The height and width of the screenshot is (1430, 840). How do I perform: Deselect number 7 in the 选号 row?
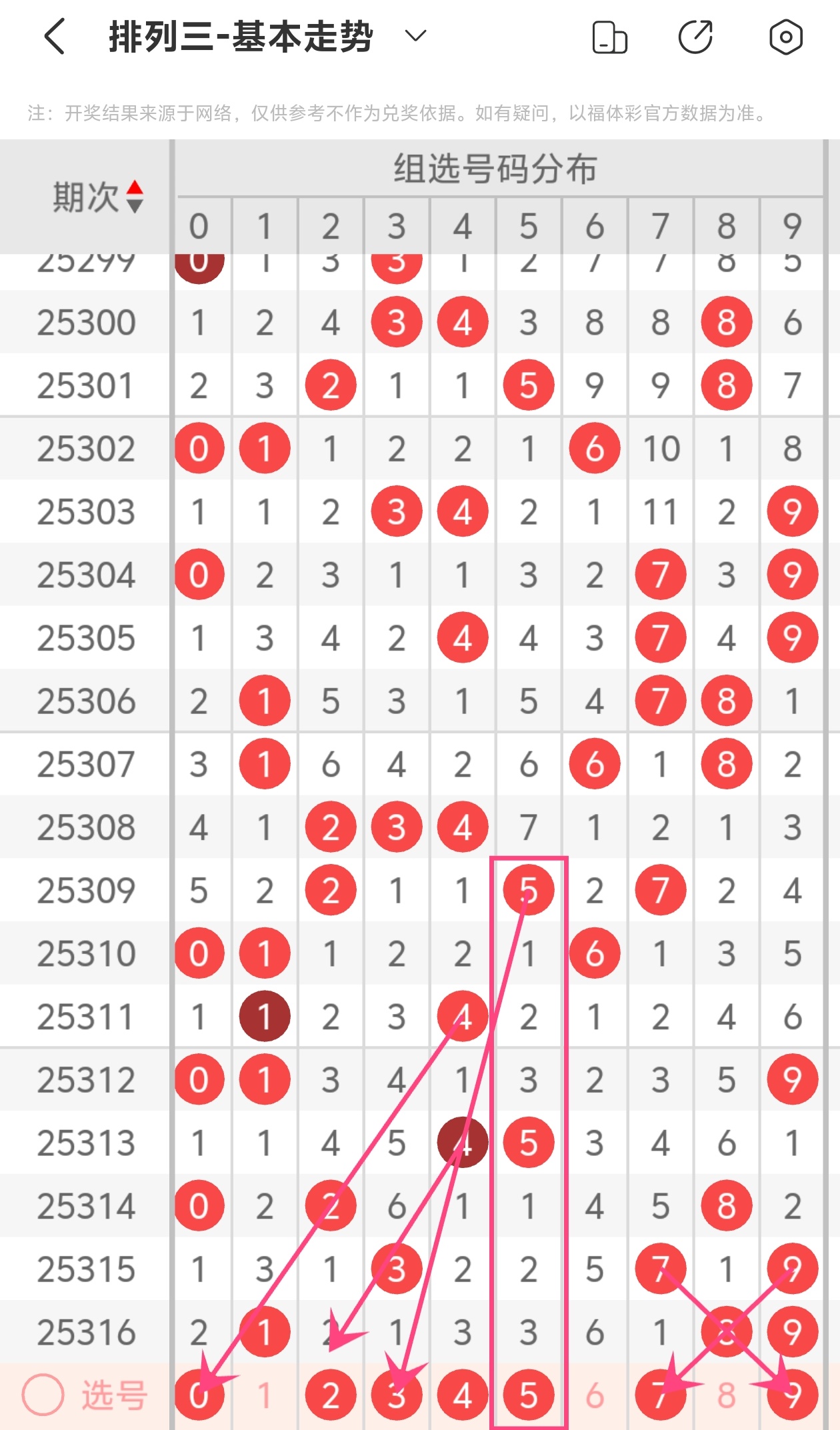pos(660,1395)
